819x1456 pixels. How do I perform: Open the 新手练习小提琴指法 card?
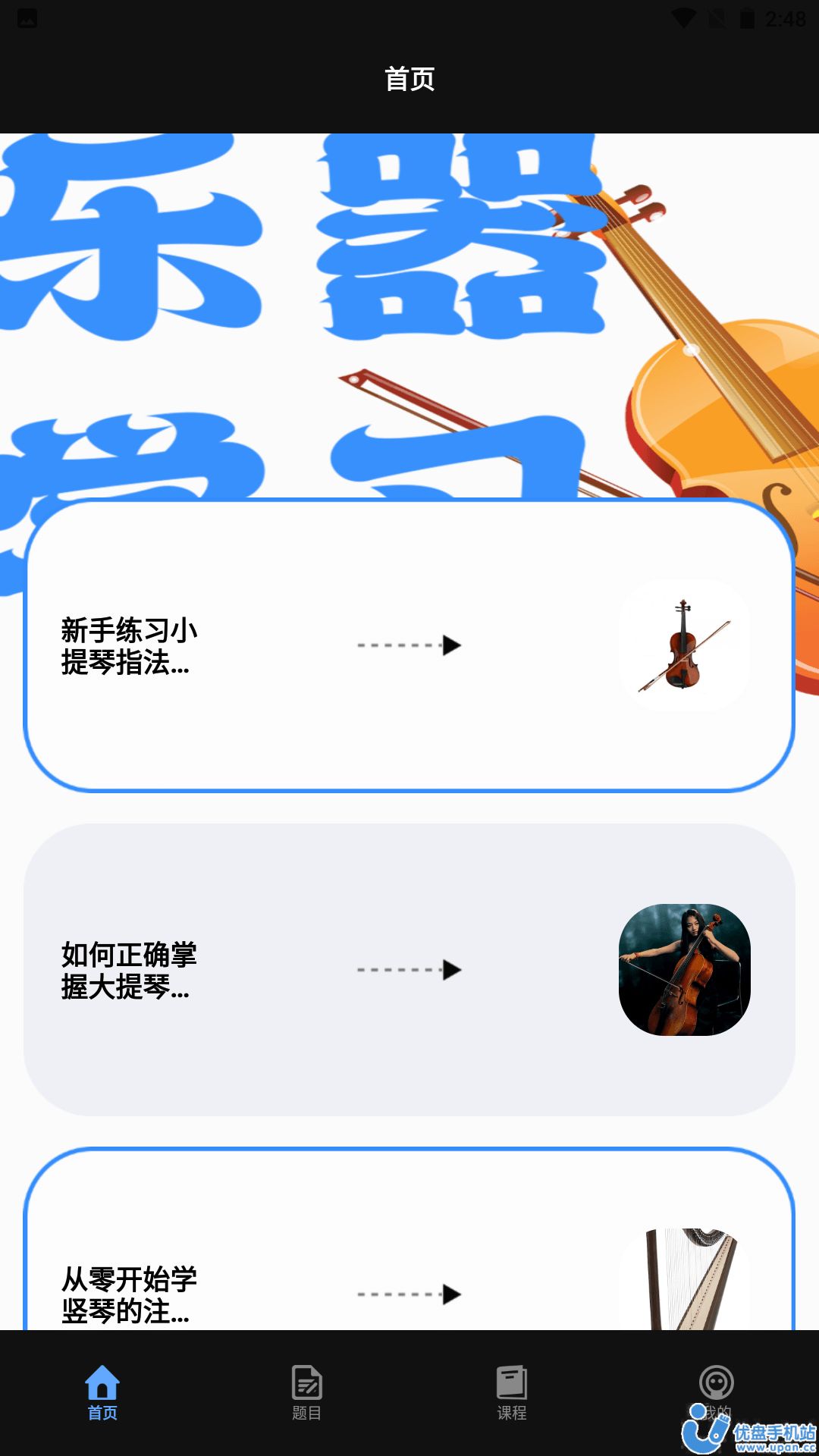(x=409, y=645)
